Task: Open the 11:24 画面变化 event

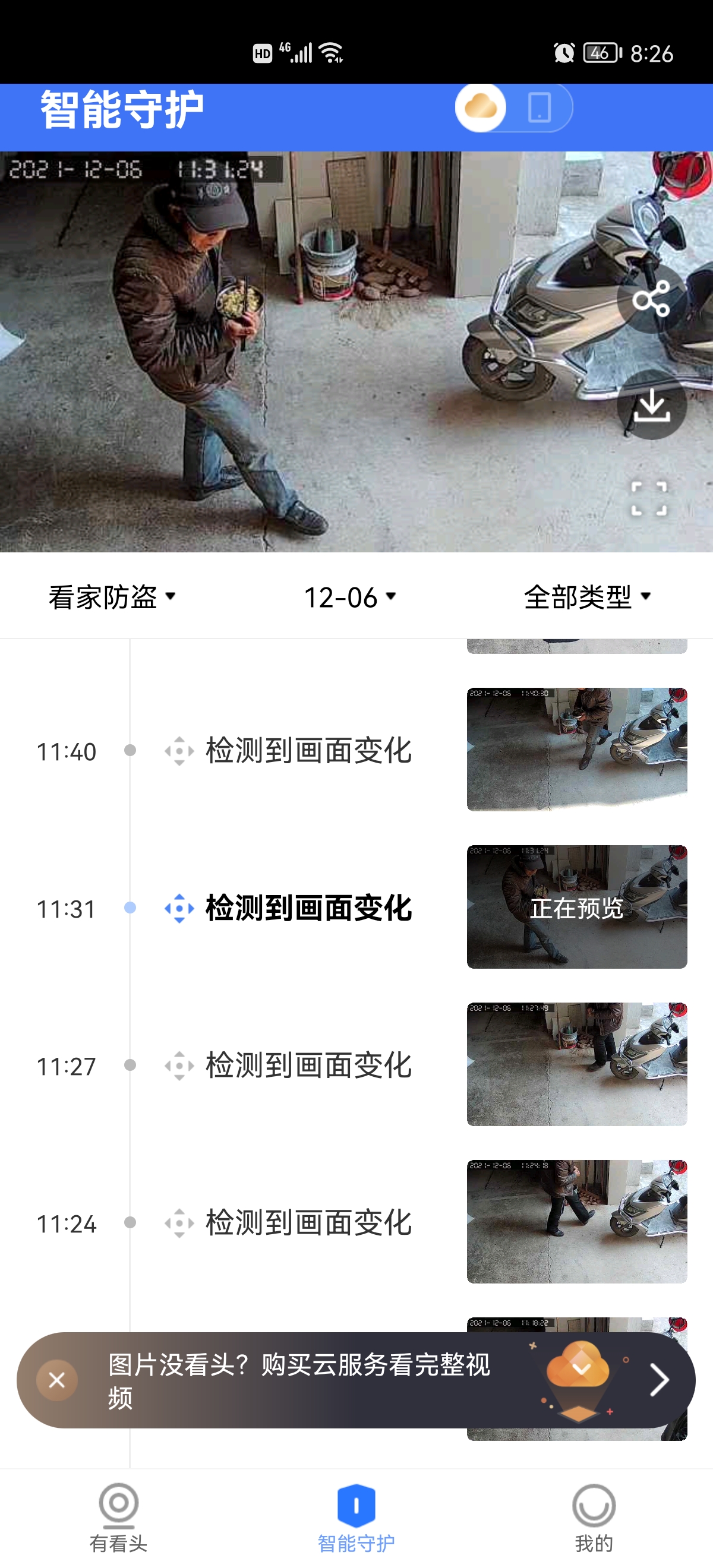Action: (308, 1222)
